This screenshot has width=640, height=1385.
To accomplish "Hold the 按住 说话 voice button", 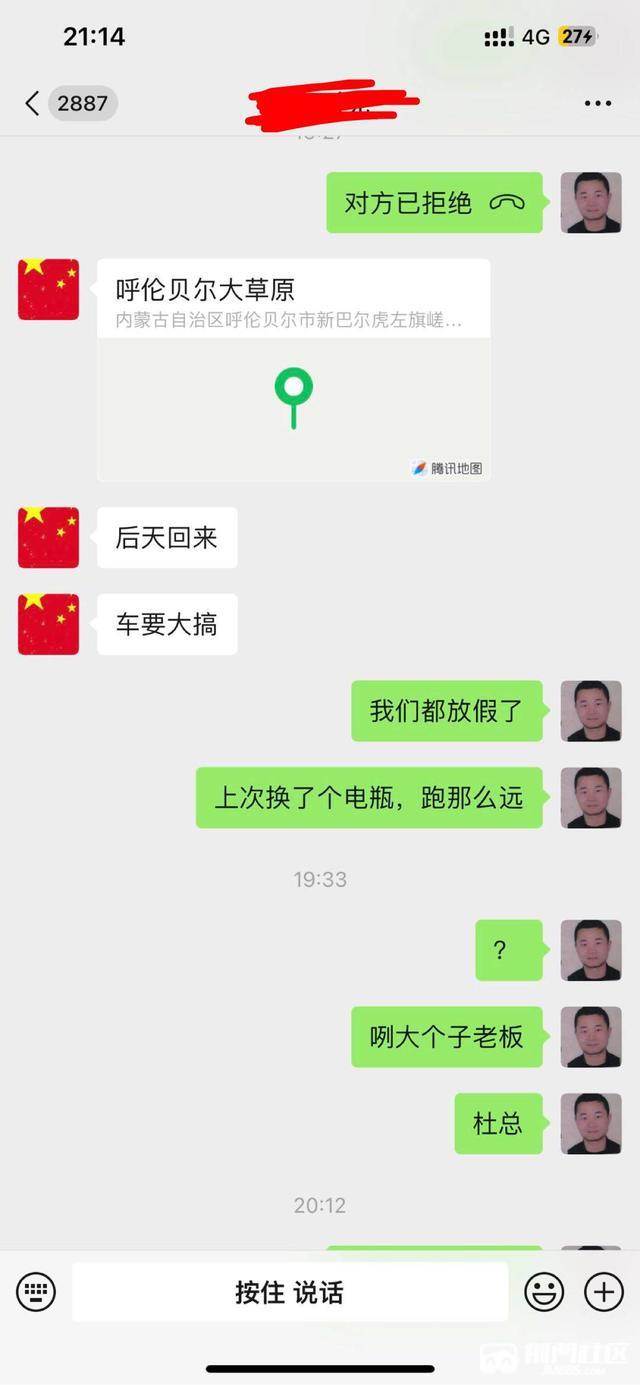I will tap(289, 1292).
